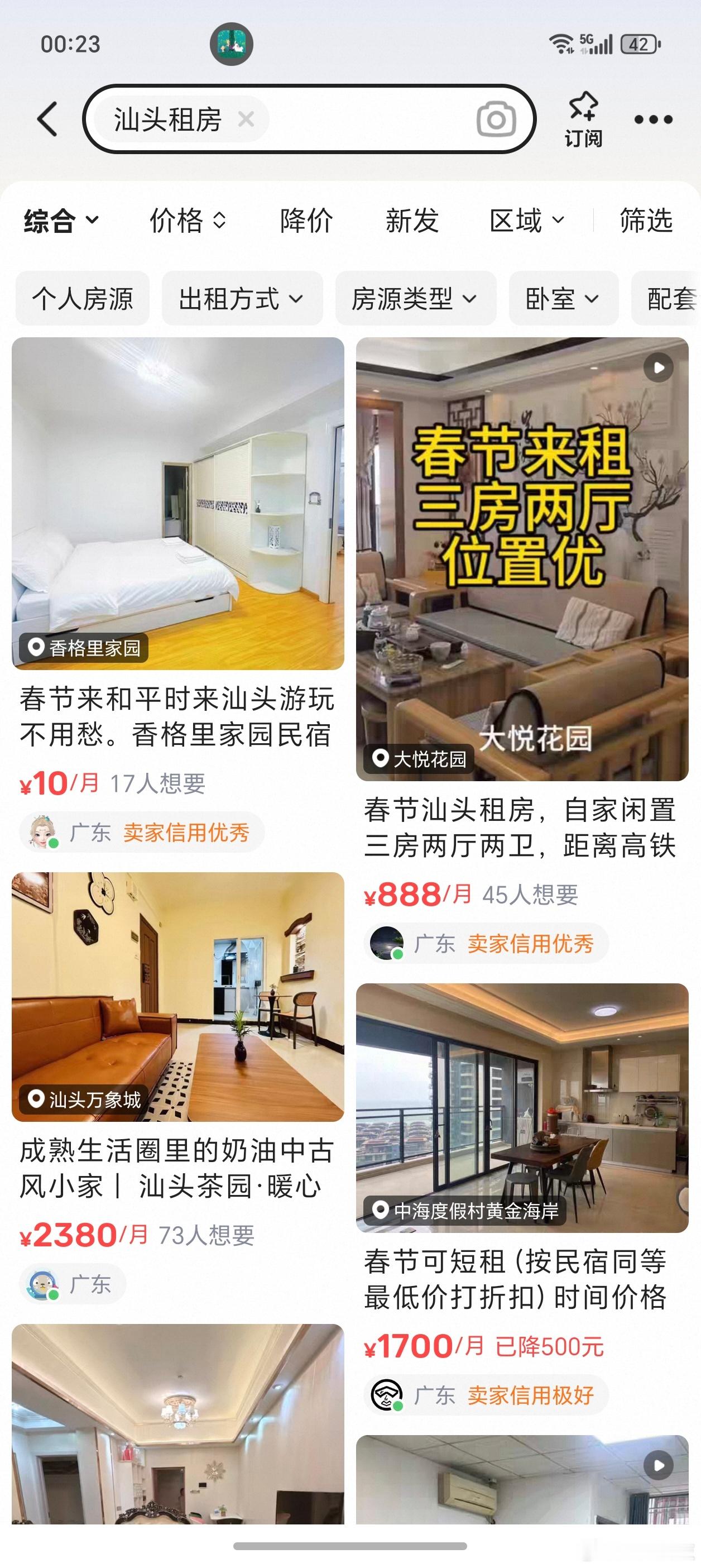This screenshot has width=701, height=1568.
Task: Tap the play icon on the bottom-right listing
Action: pos(659,1465)
